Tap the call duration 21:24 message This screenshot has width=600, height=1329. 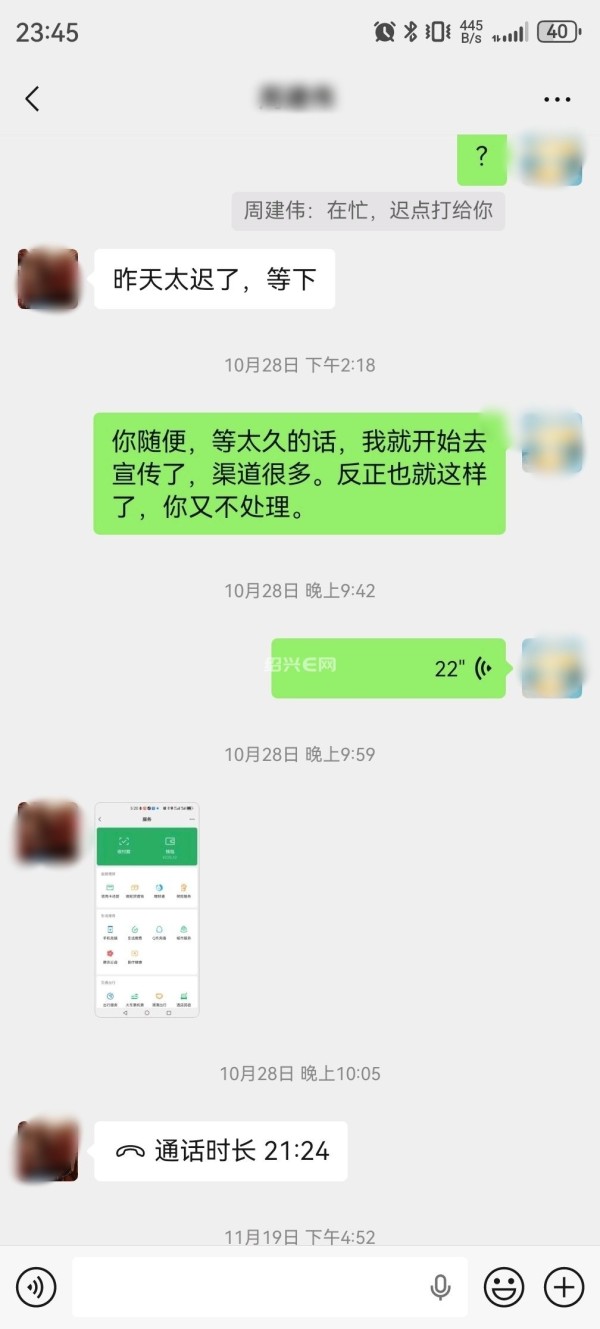(x=221, y=1151)
